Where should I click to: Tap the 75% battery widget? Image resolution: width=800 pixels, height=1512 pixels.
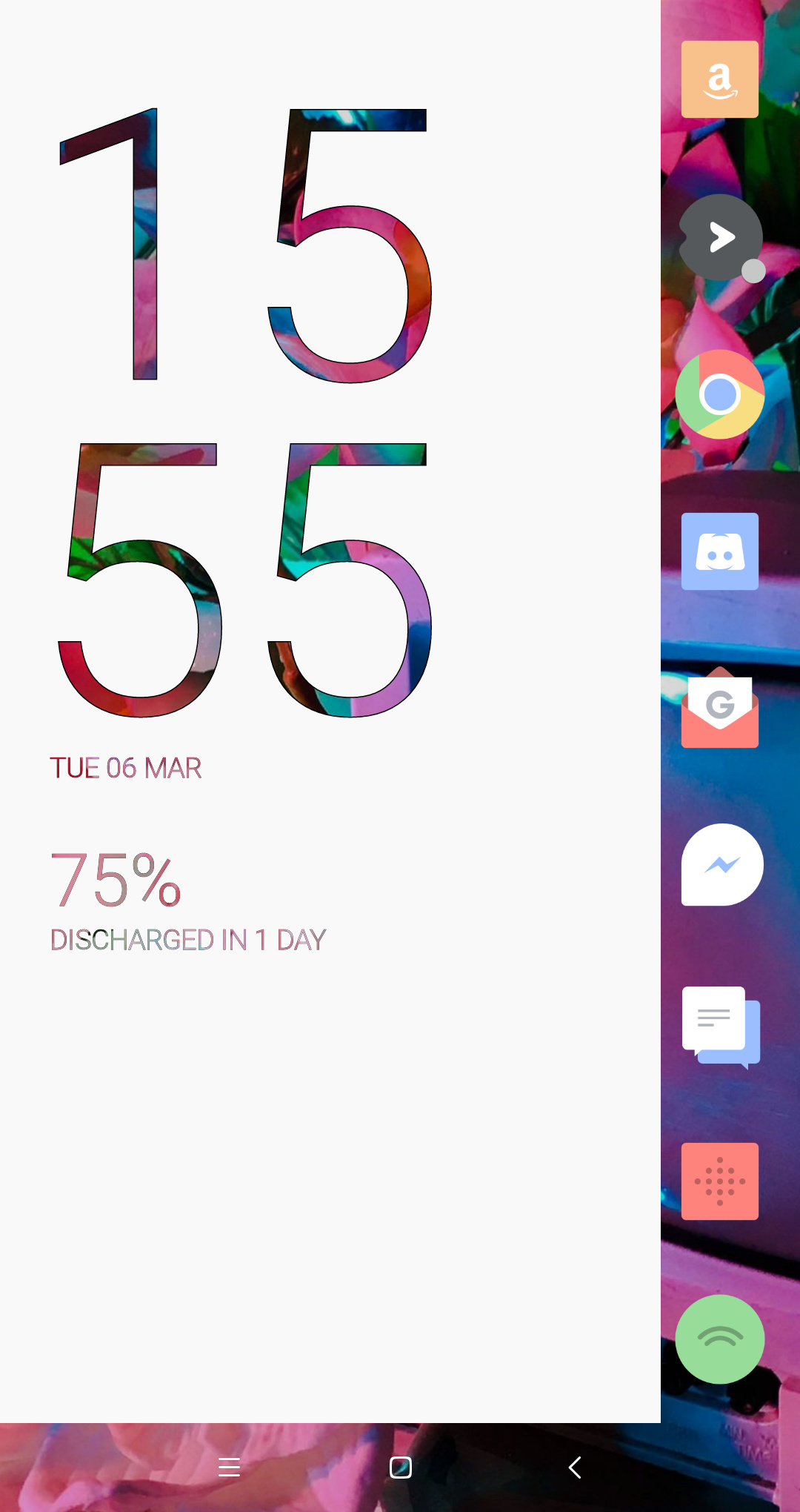(x=116, y=881)
